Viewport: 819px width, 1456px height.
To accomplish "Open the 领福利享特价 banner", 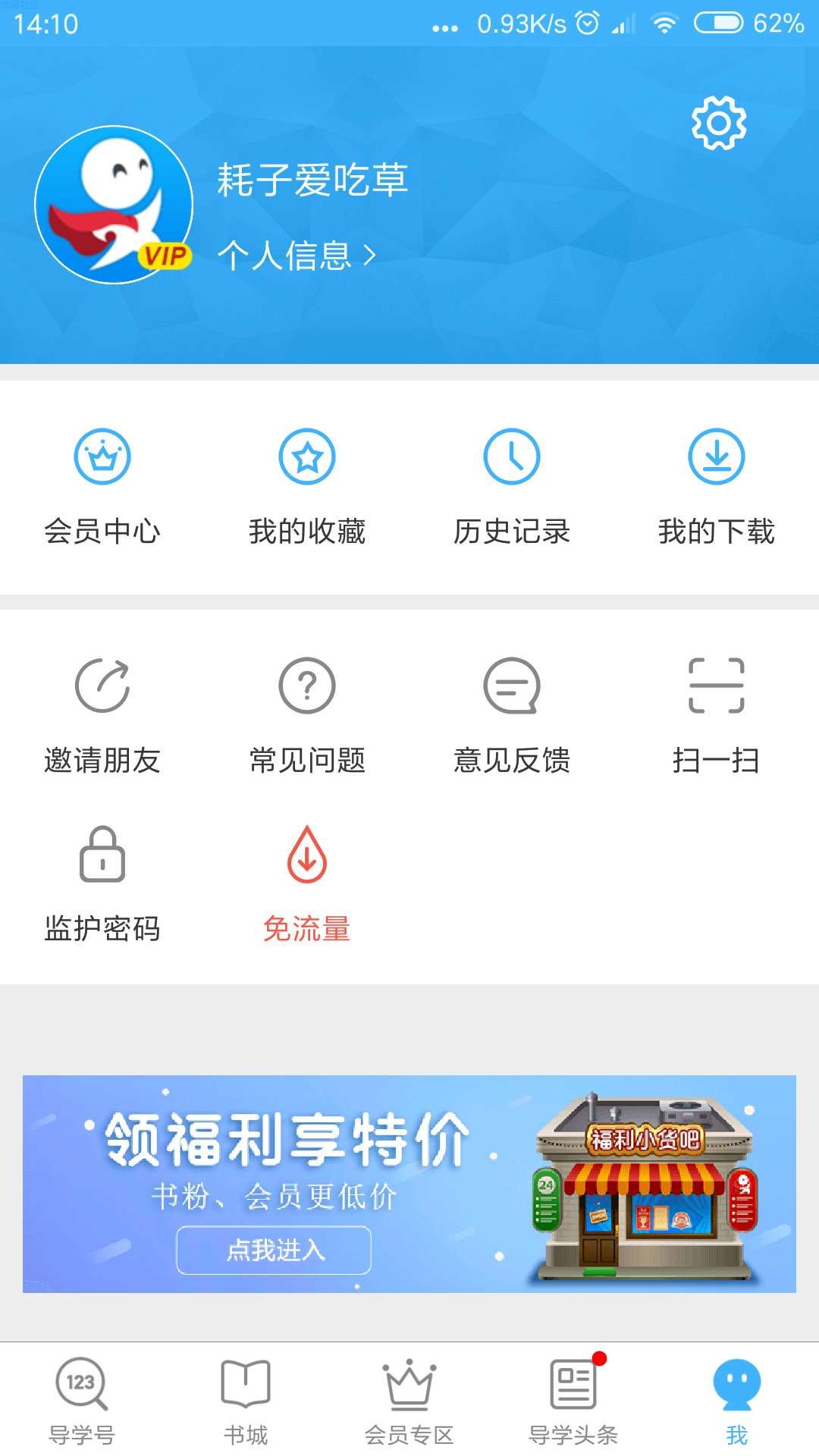I will [409, 1183].
